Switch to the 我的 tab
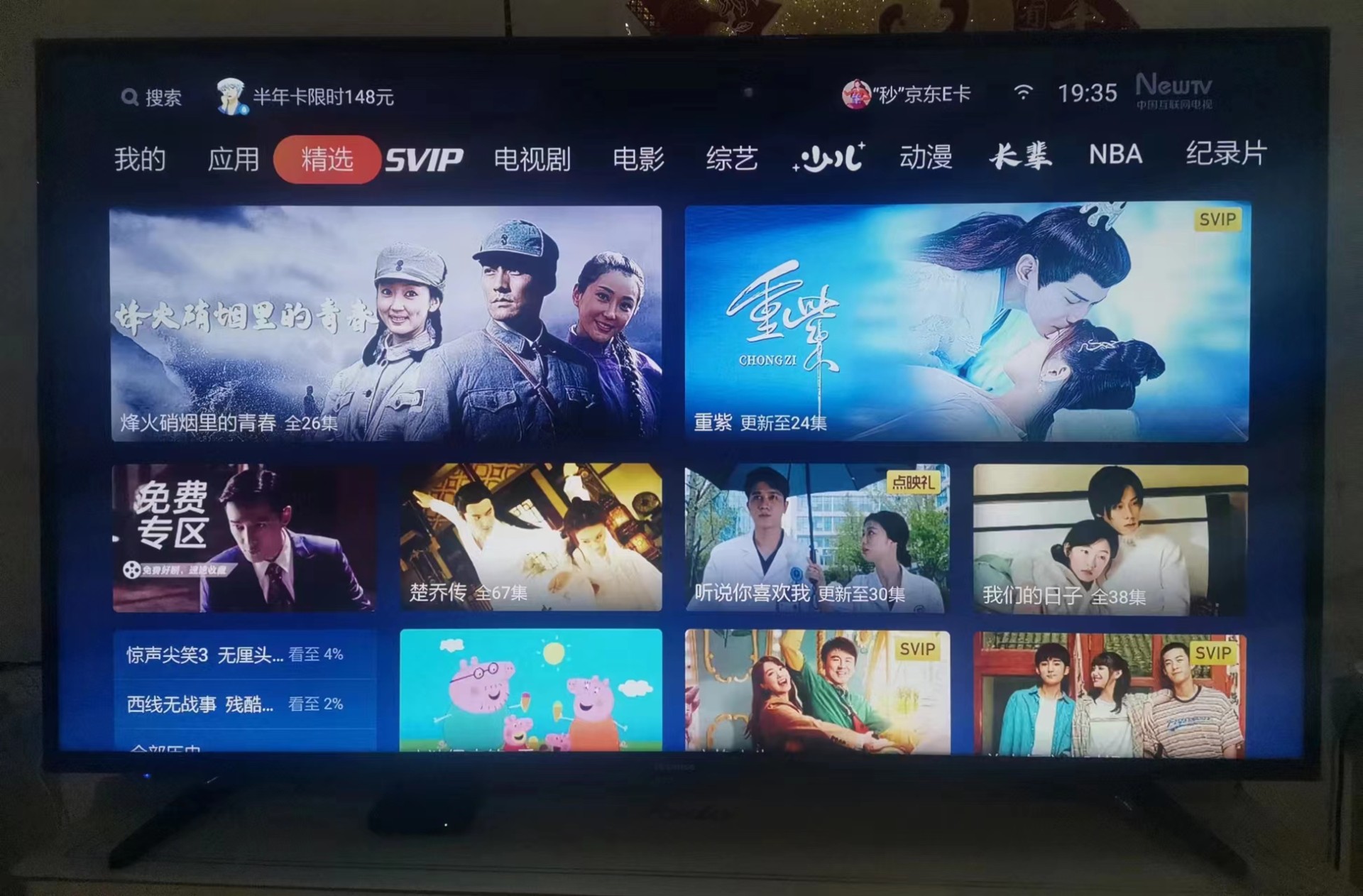The width and height of the screenshot is (1363, 896). [140, 159]
